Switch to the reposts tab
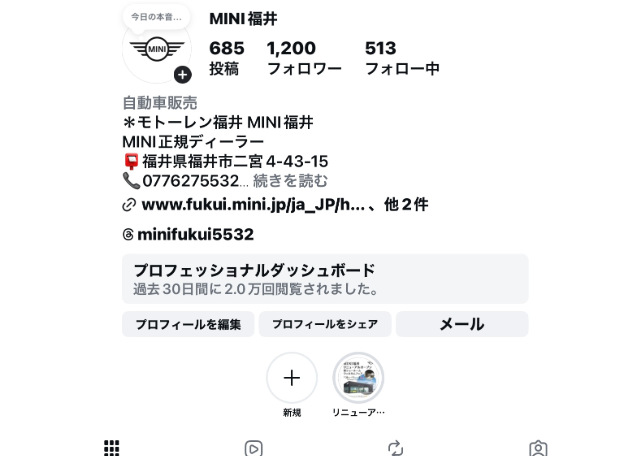Screen dimensions: 643x456 [x=396, y=447]
